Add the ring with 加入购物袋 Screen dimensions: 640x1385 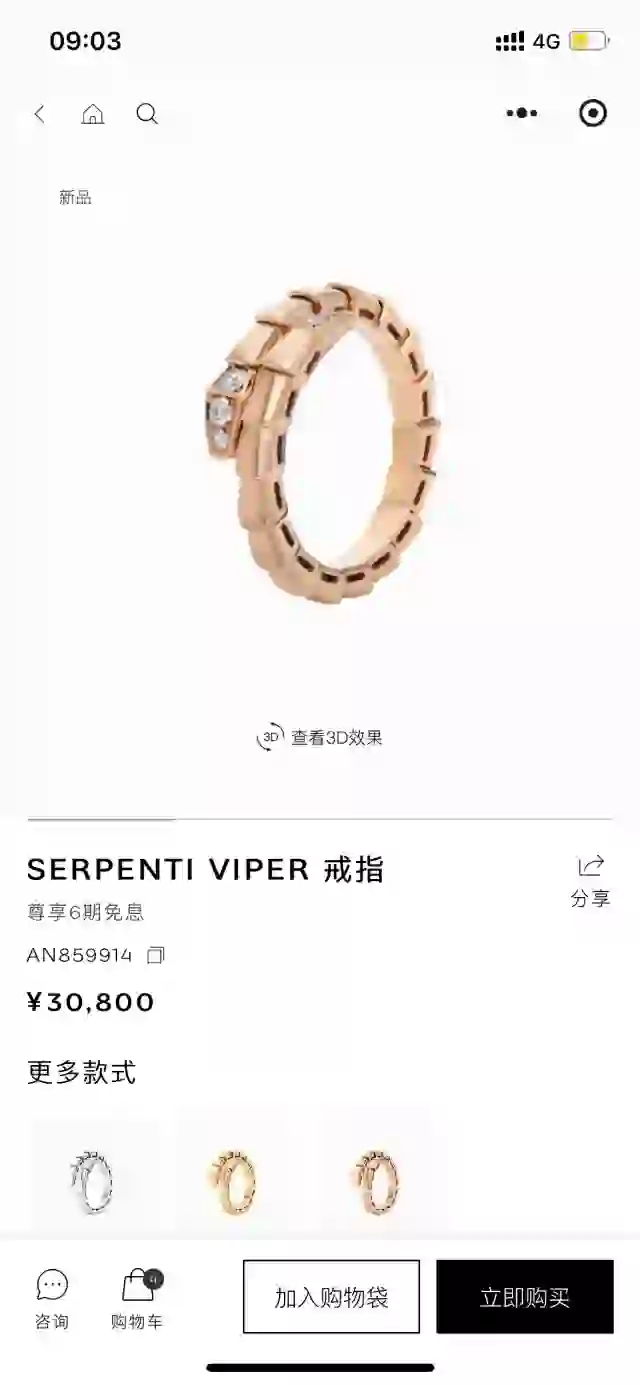[331, 1297]
